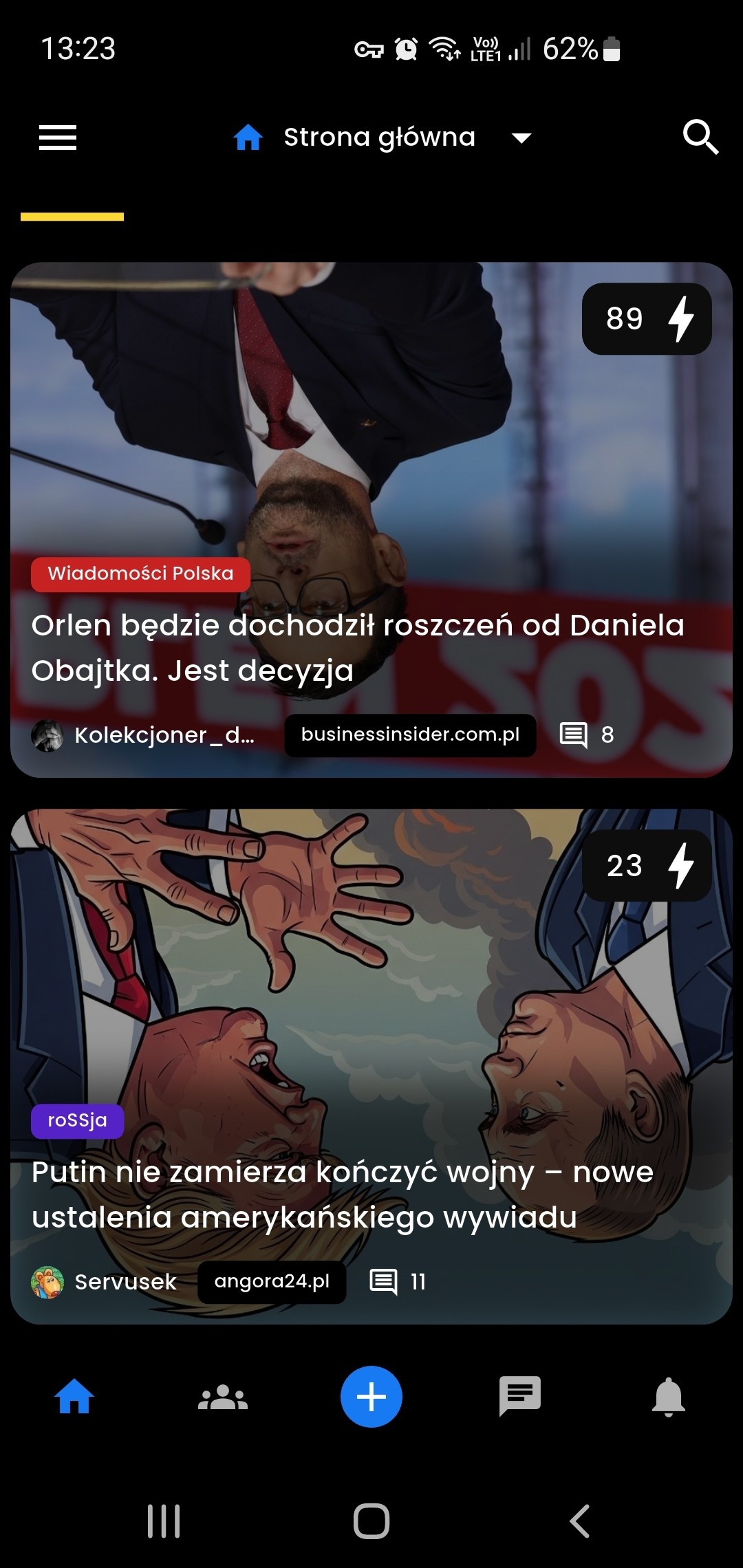Open the notifications bell

tap(669, 1397)
